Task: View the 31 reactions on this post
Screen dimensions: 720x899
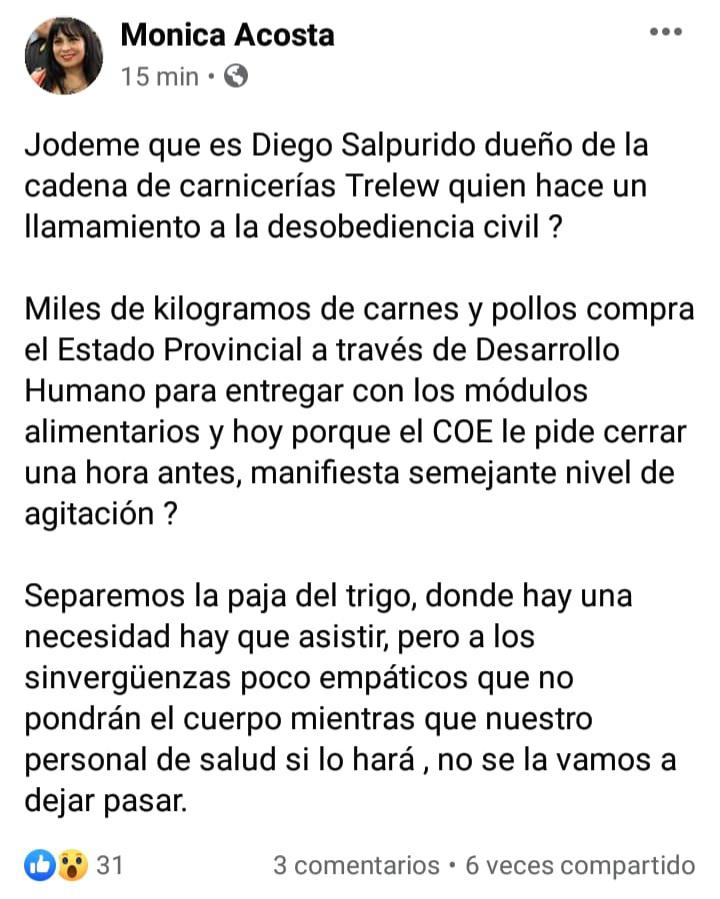Action: click(75, 864)
